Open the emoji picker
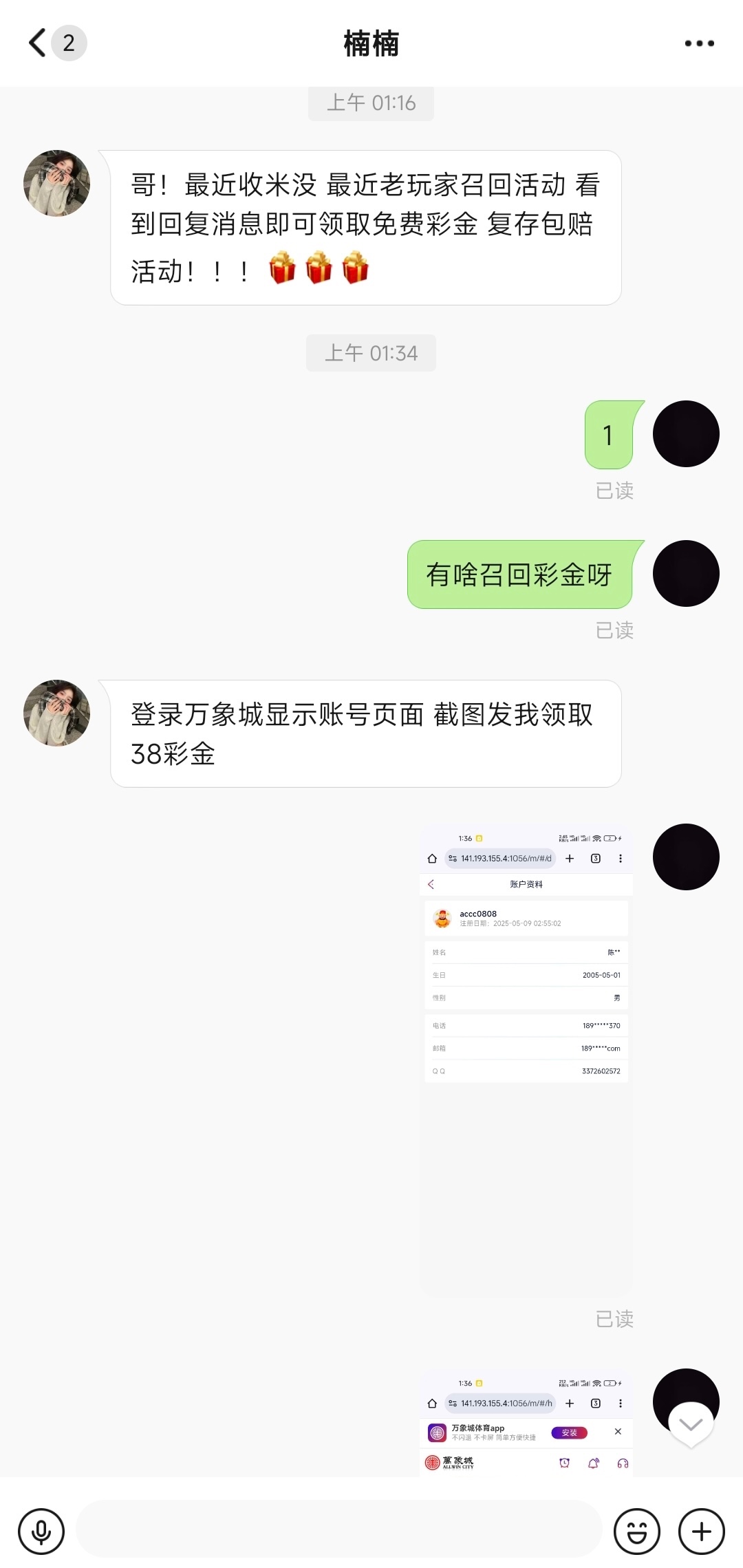The width and height of the screenshot is (743, 1568). click(x=636, y=1532)
